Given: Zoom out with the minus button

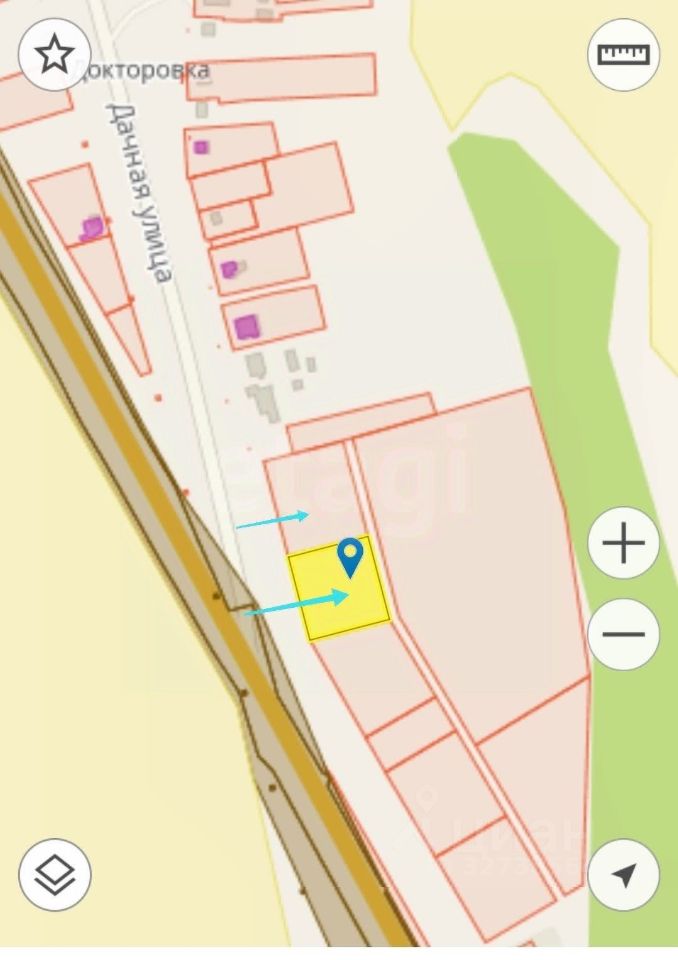Looking at the screenshot, I should [x=623, y=634].
